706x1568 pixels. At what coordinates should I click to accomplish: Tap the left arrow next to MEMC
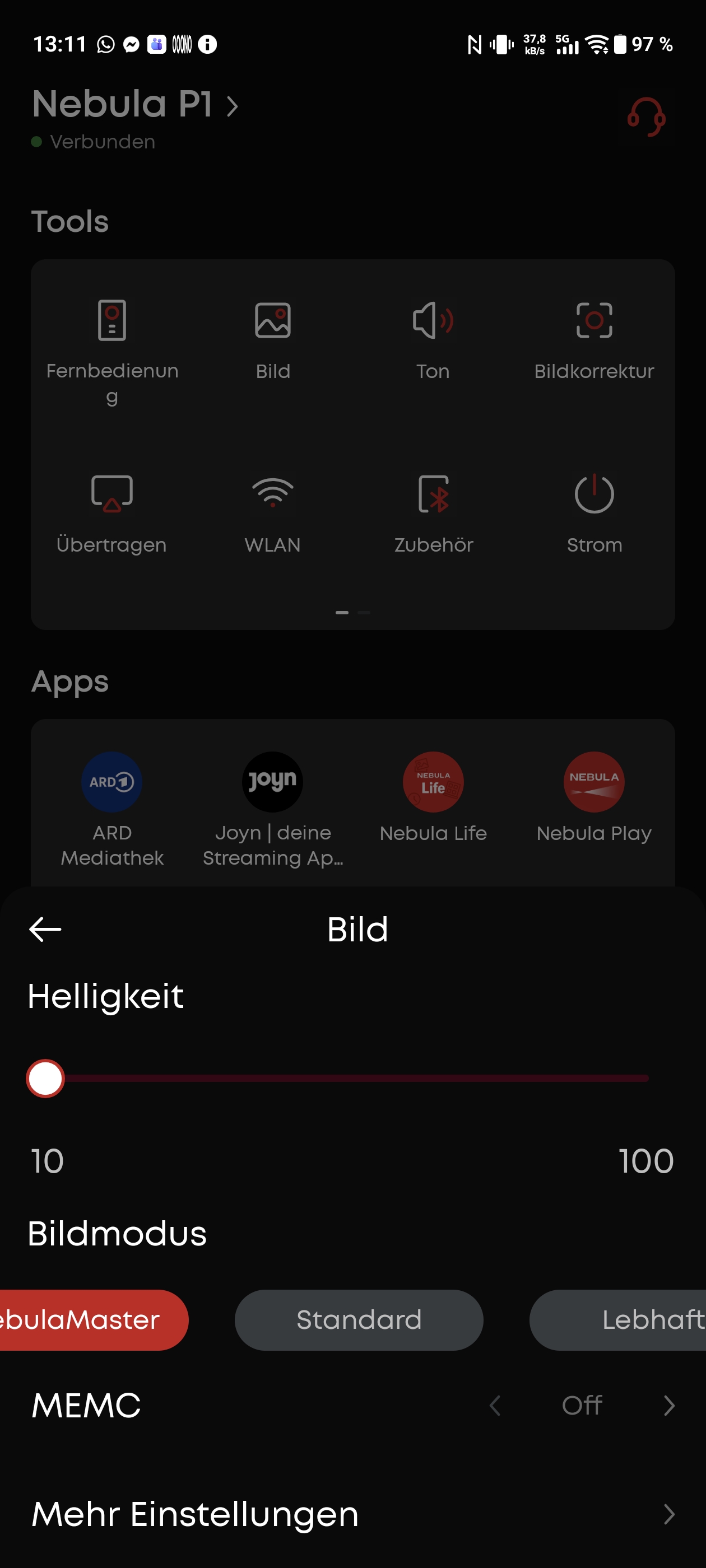(x=495, y=1406)
